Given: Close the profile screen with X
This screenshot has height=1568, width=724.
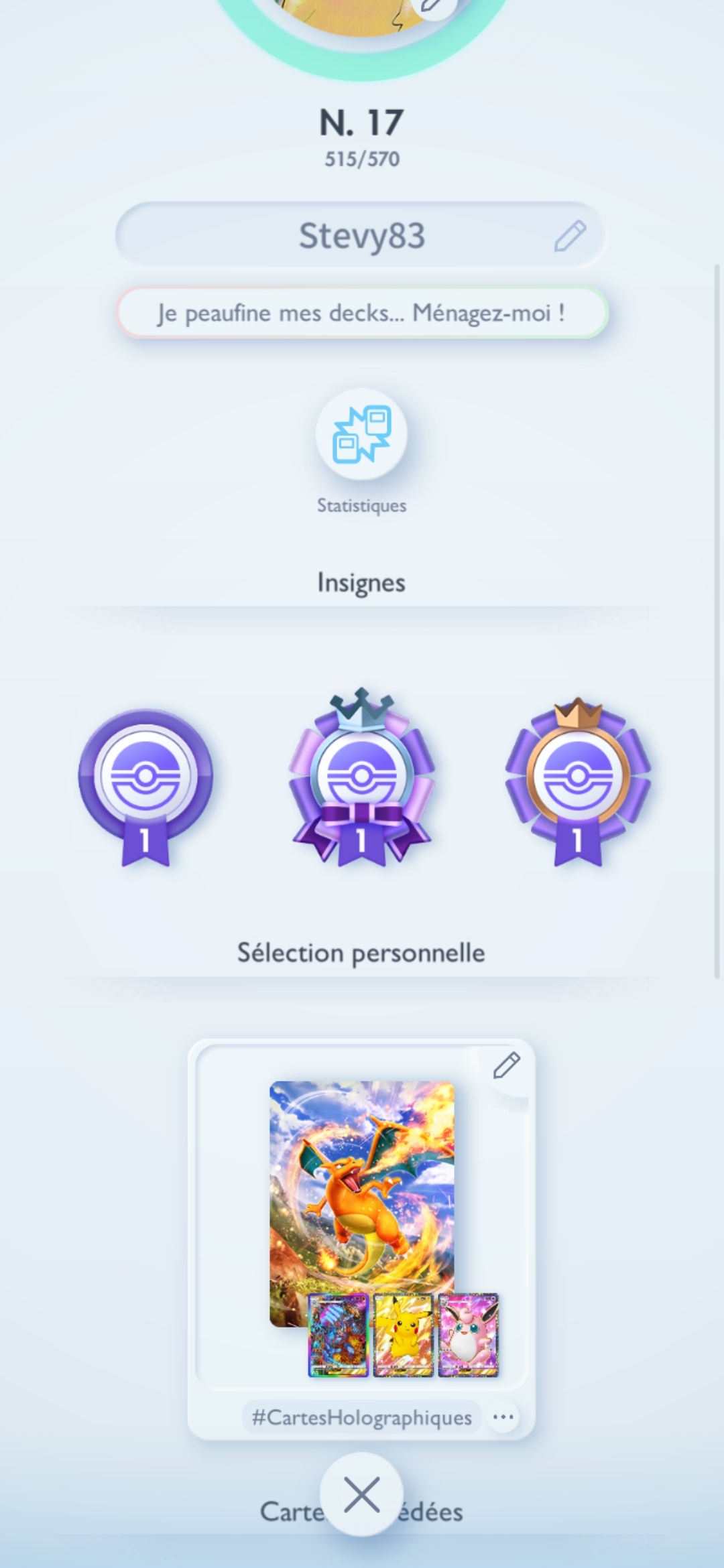Looking at the screenshot, I should (362, 1495).
